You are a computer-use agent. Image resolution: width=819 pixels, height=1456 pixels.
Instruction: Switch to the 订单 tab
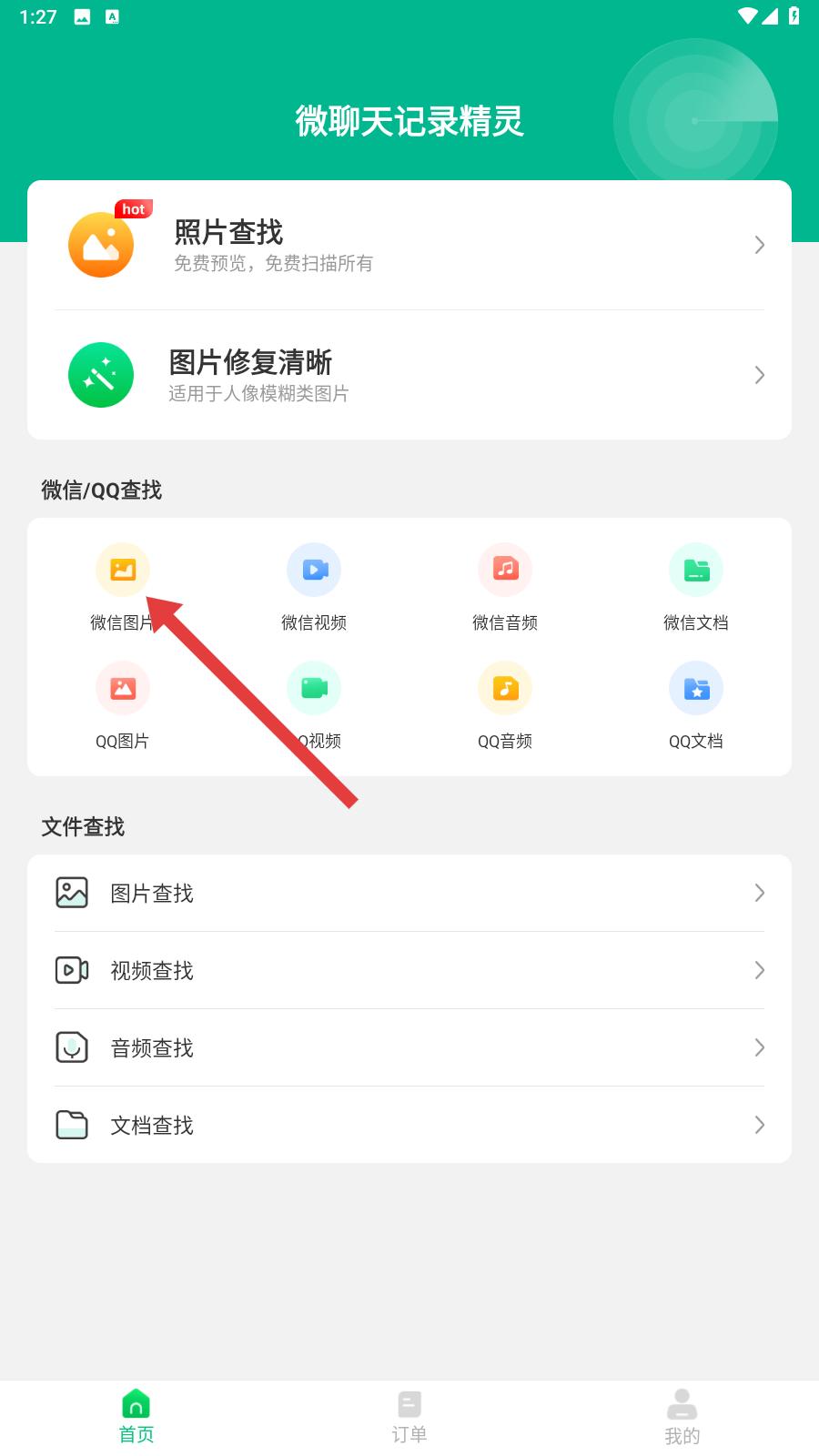(x=409, y=1417)
